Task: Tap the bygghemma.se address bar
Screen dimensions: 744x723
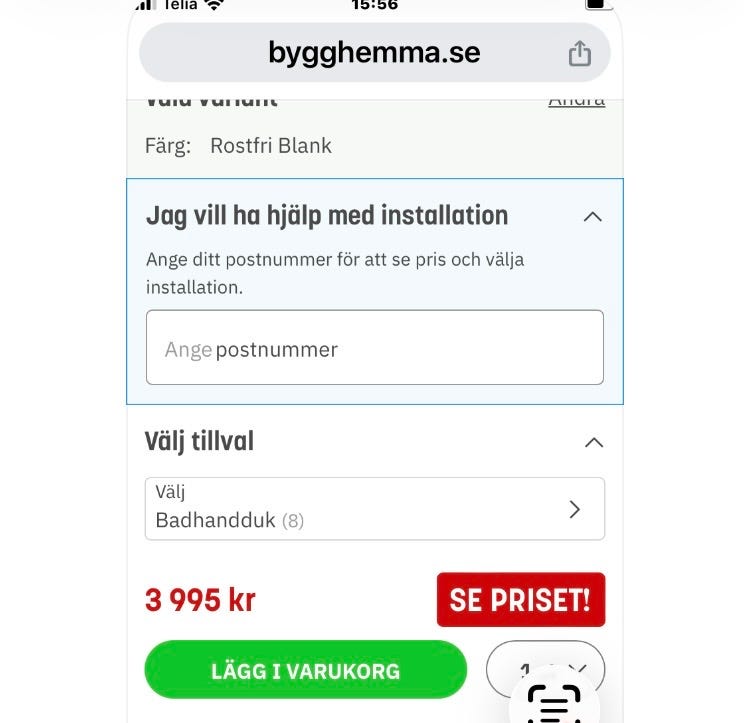Action: 372,53
